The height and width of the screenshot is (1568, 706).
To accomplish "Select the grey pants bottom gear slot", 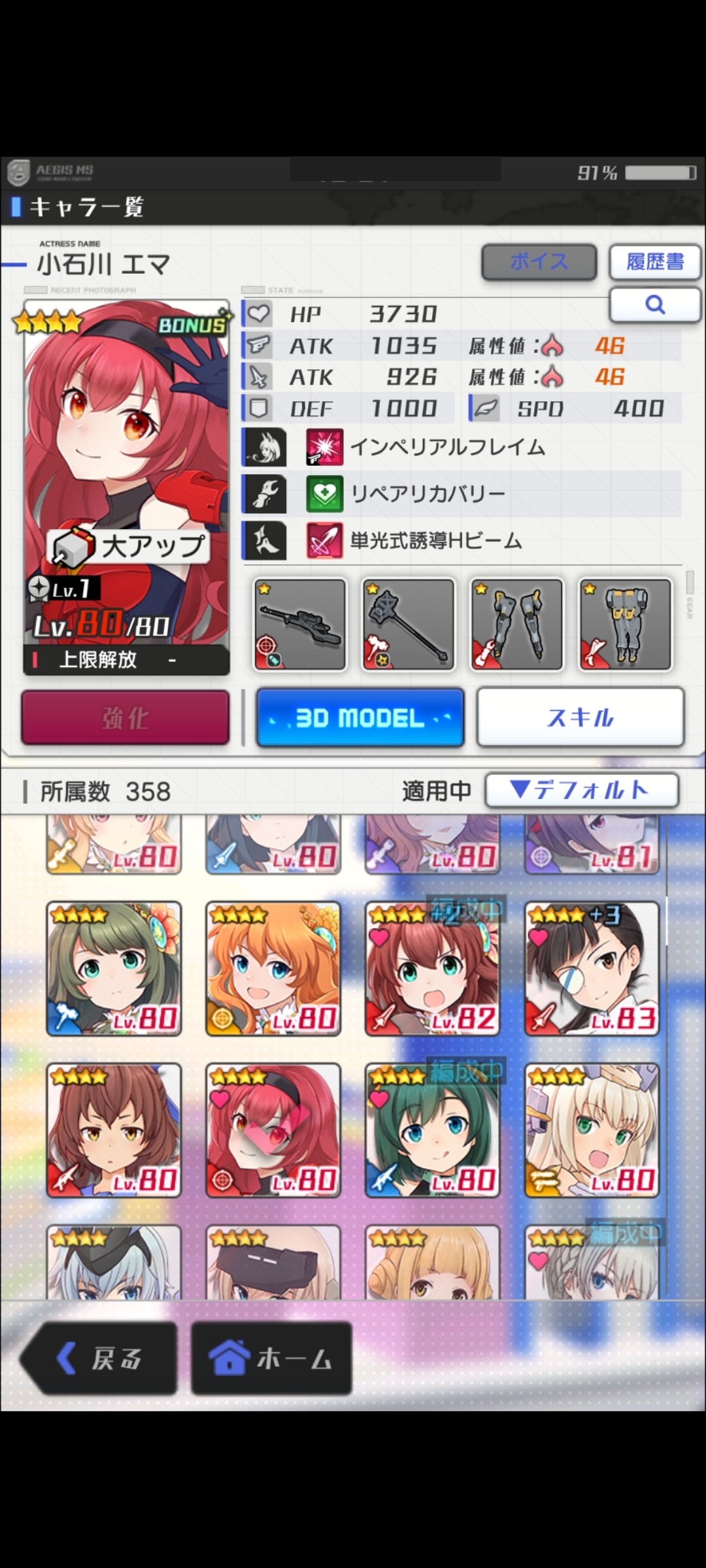I will pyautogui.click(x=626, y=625).
